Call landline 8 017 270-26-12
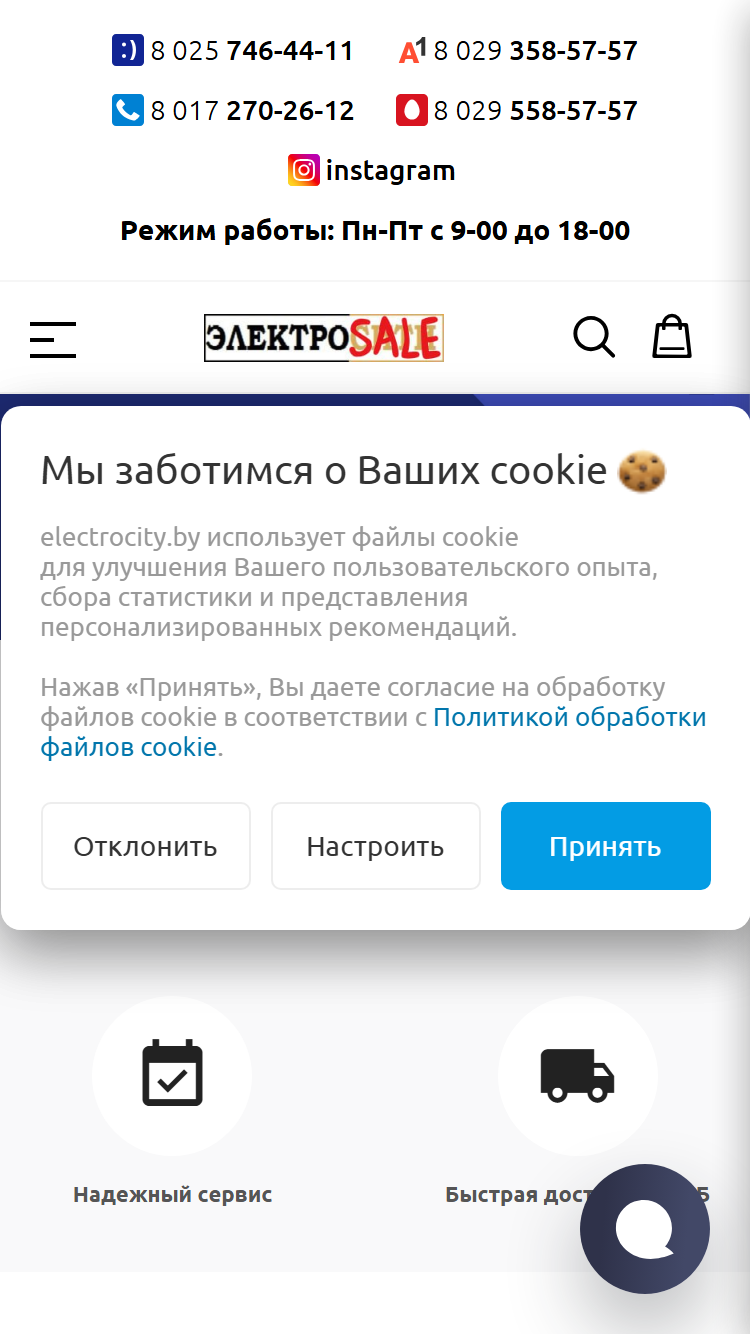 point(233,111)
